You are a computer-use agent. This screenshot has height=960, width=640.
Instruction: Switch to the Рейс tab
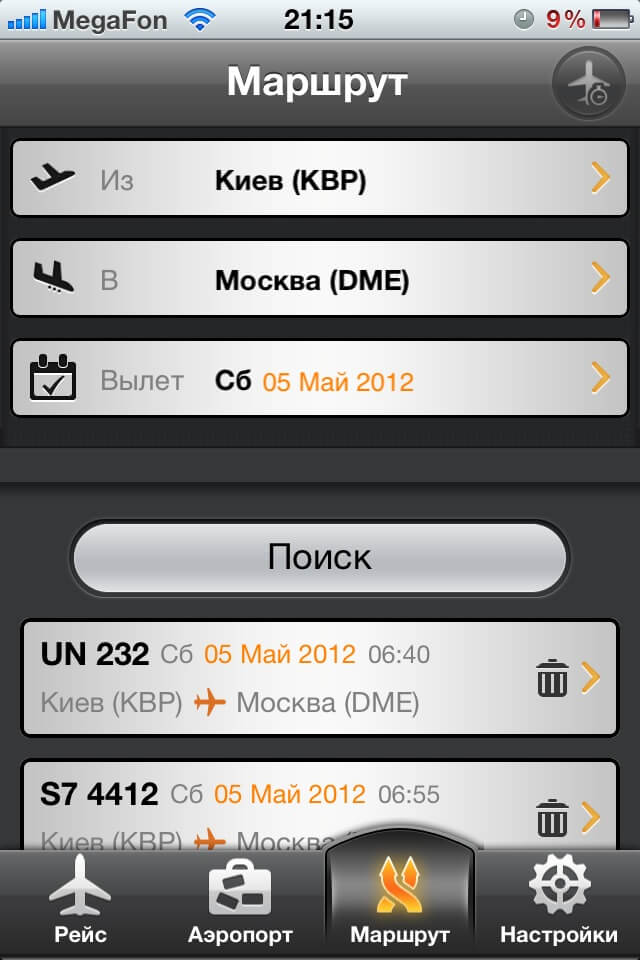click(80, 904)
